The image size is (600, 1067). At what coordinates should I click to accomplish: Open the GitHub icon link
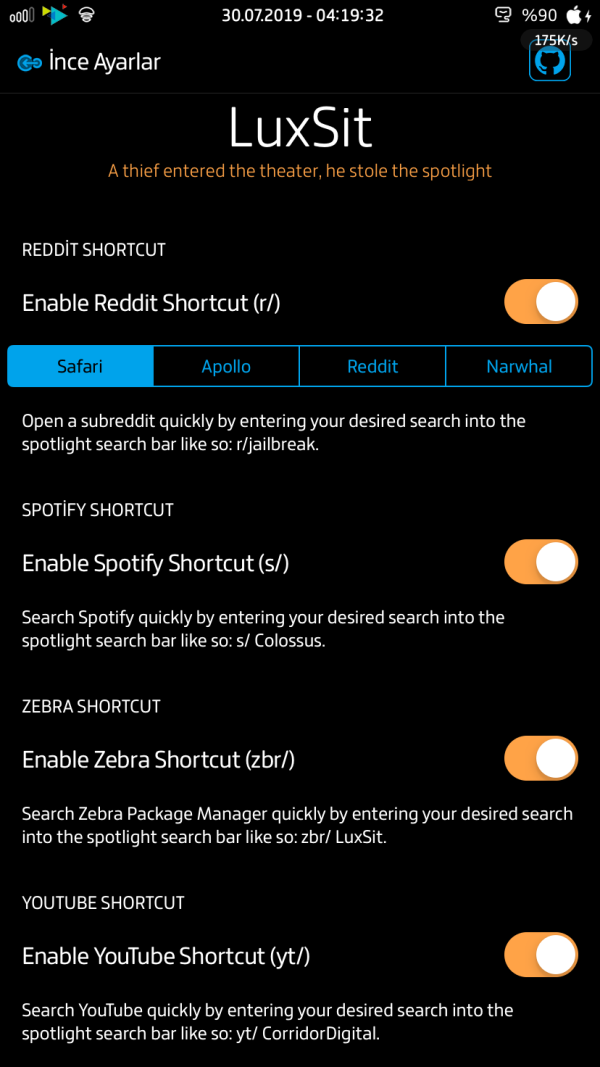[x=550, y=62]
